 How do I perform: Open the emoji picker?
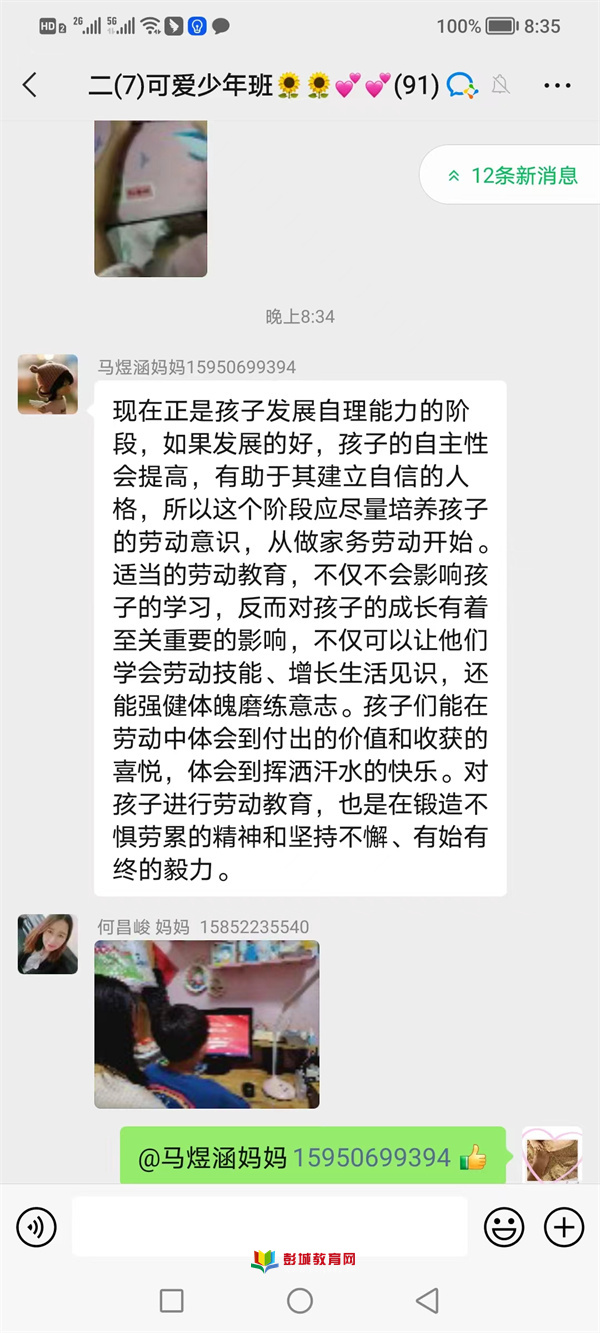[504, 1226]
